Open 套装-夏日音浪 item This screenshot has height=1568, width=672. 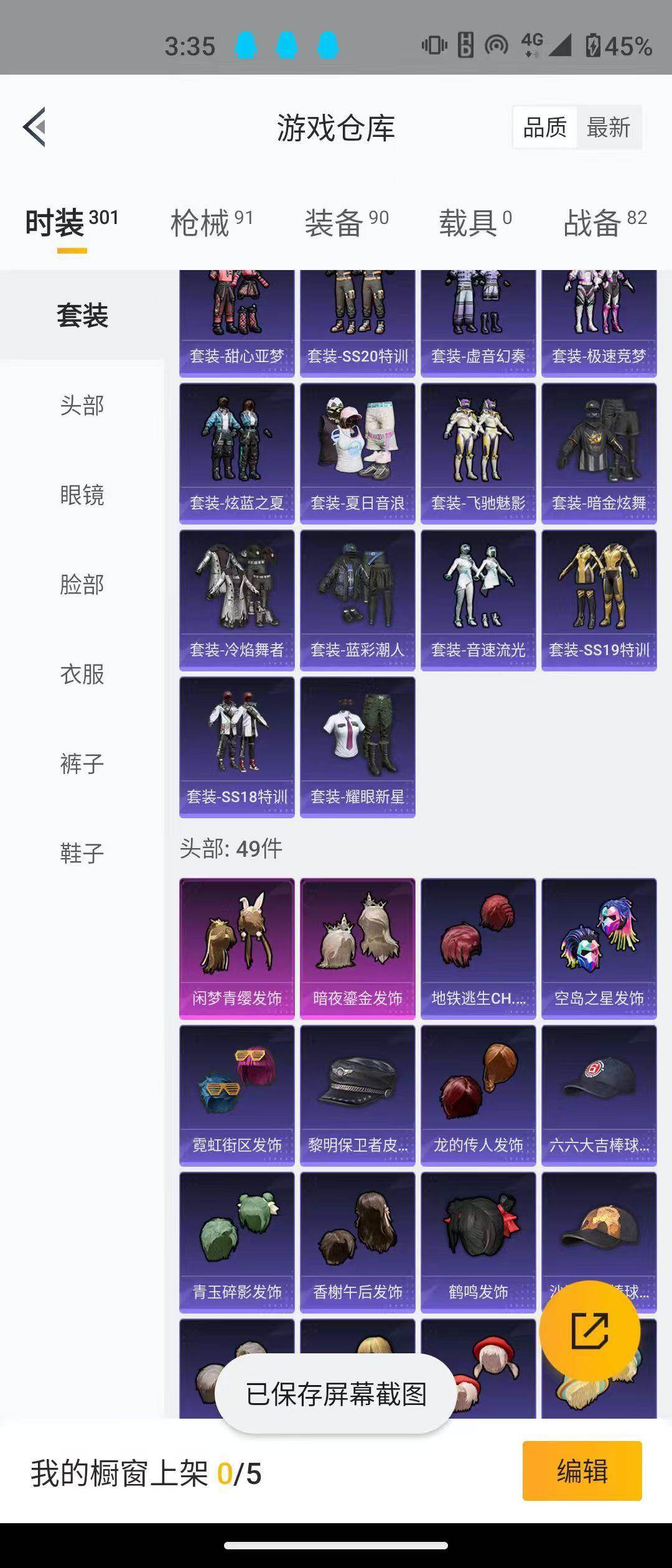tap(357, 453)
